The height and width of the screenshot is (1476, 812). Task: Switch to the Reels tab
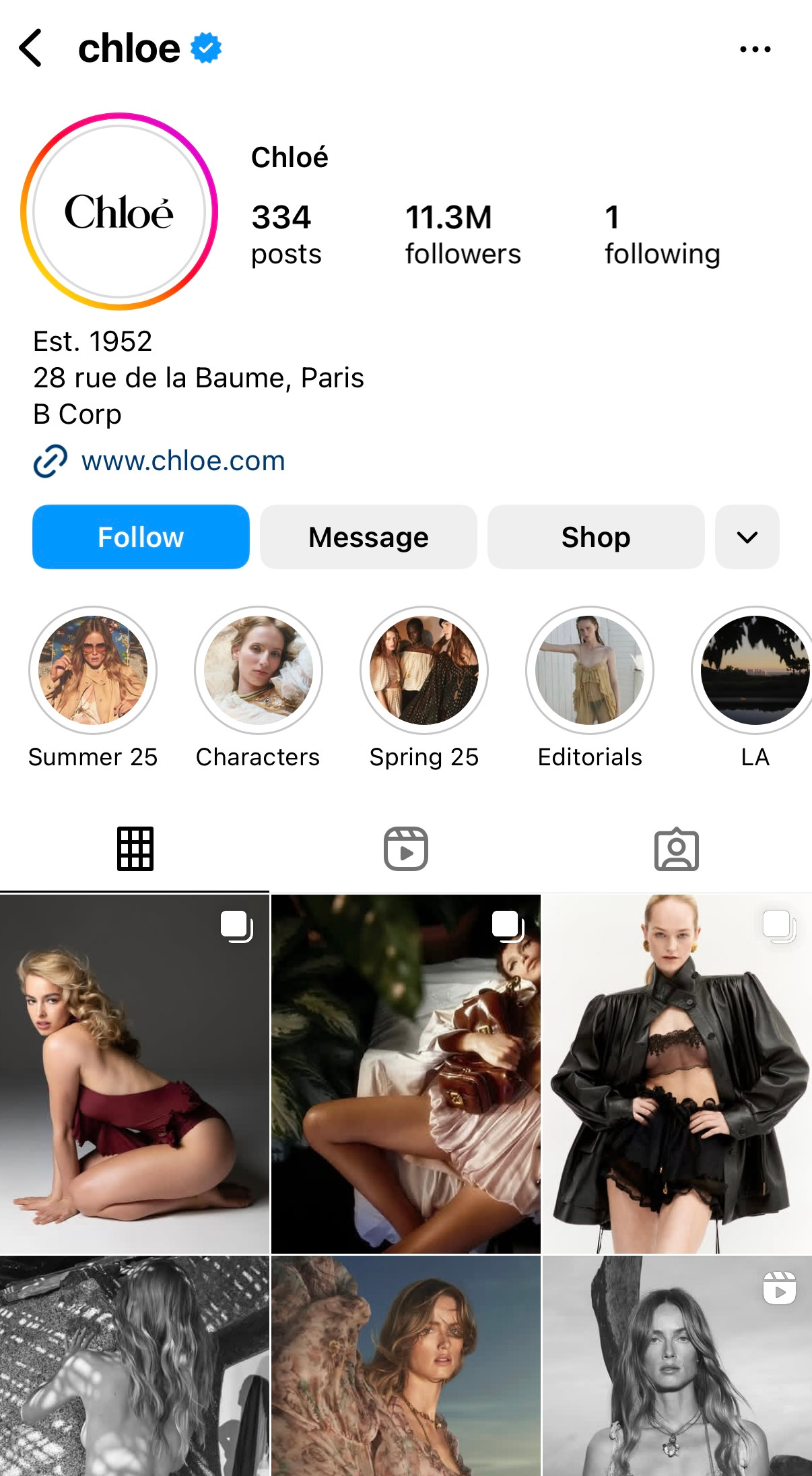405,849
